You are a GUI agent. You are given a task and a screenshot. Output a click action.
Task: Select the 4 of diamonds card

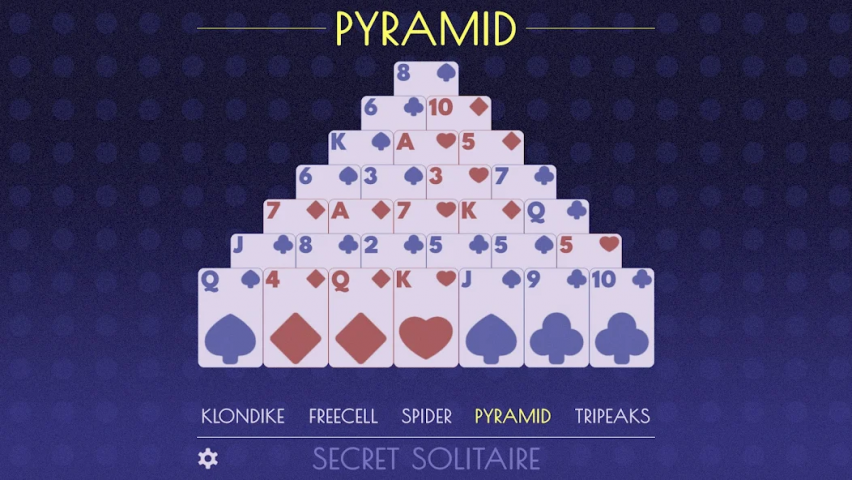pyautogui.click(x=296, y=320)
